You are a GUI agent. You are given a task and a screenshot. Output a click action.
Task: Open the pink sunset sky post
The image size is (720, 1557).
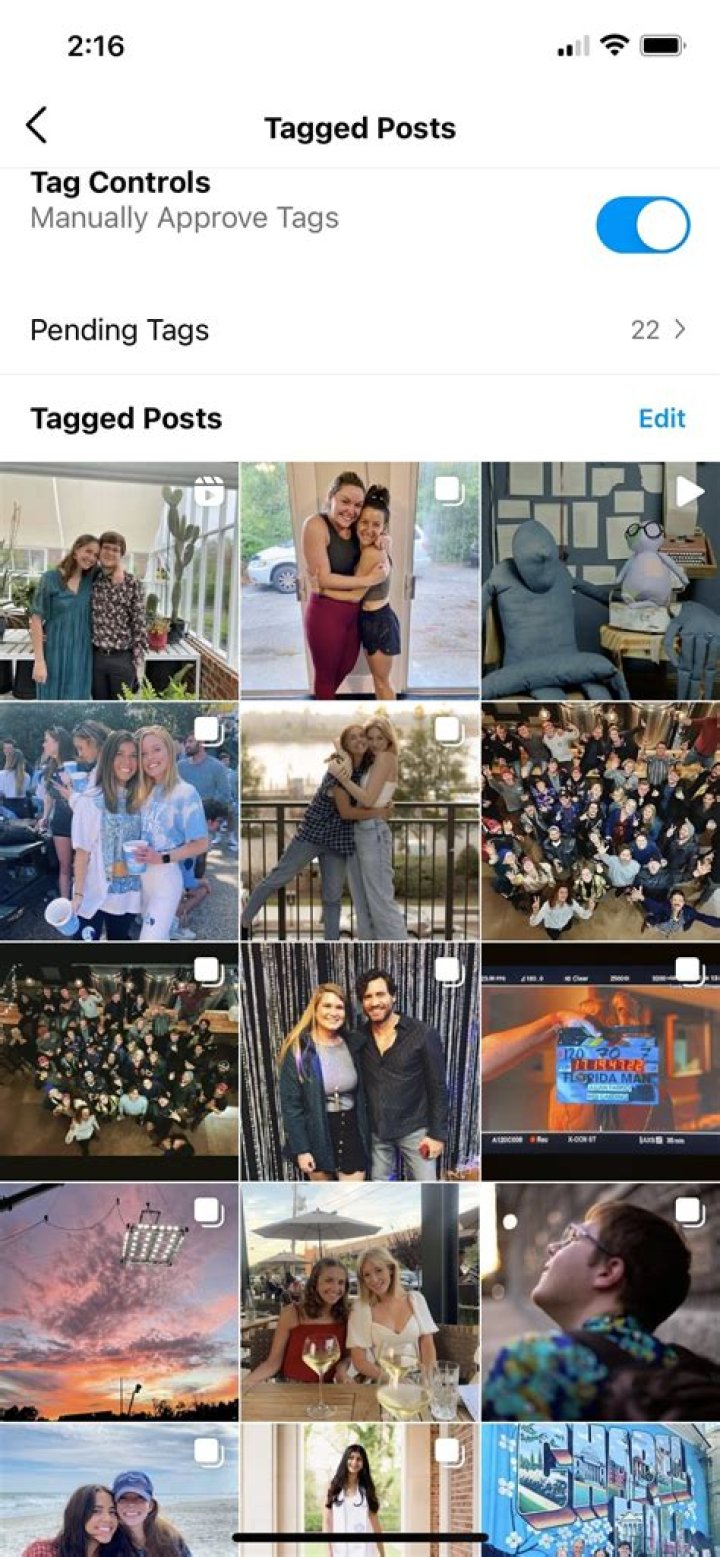click(119, 1301)
